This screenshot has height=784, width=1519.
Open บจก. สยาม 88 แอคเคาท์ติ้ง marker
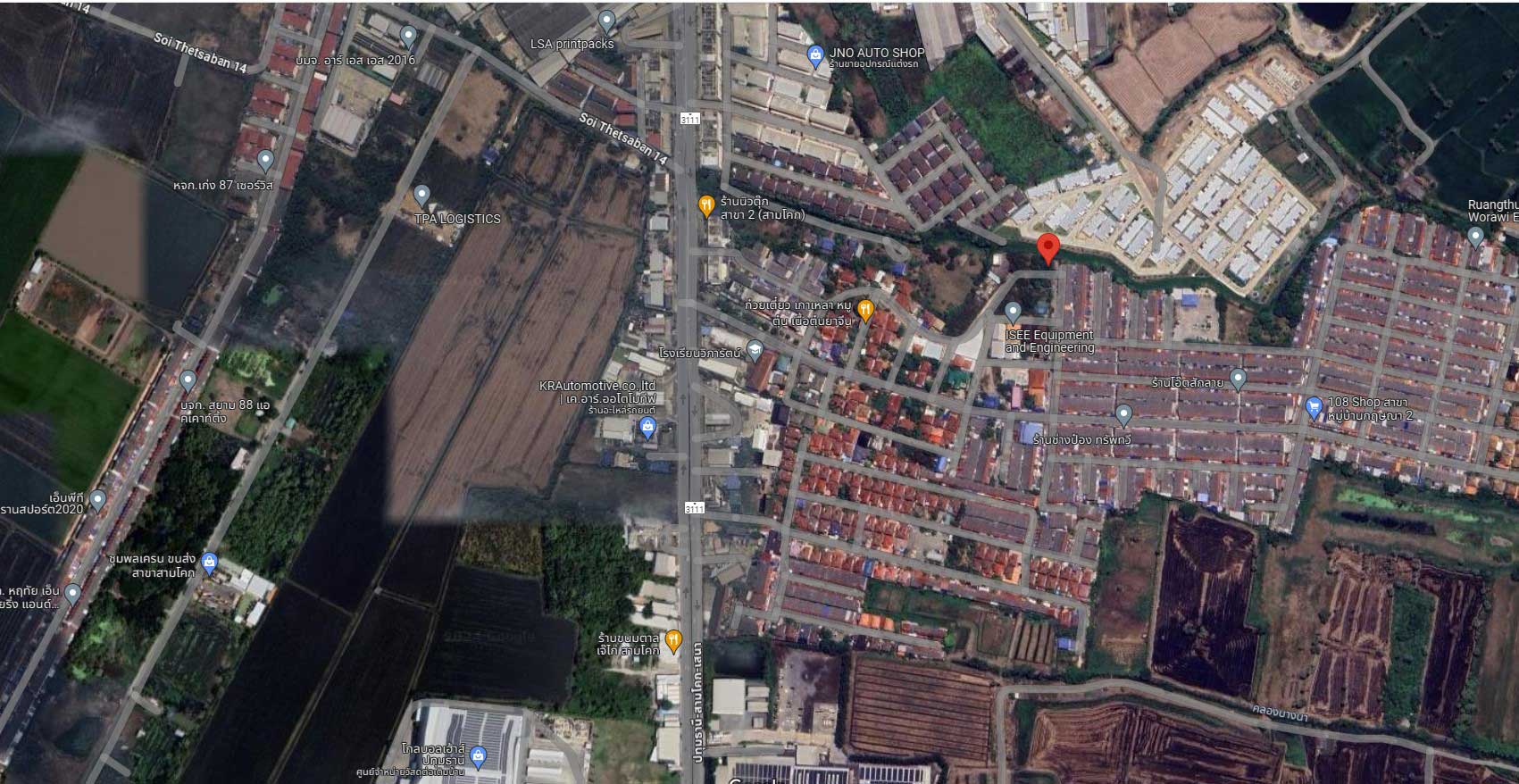point(188,381)
